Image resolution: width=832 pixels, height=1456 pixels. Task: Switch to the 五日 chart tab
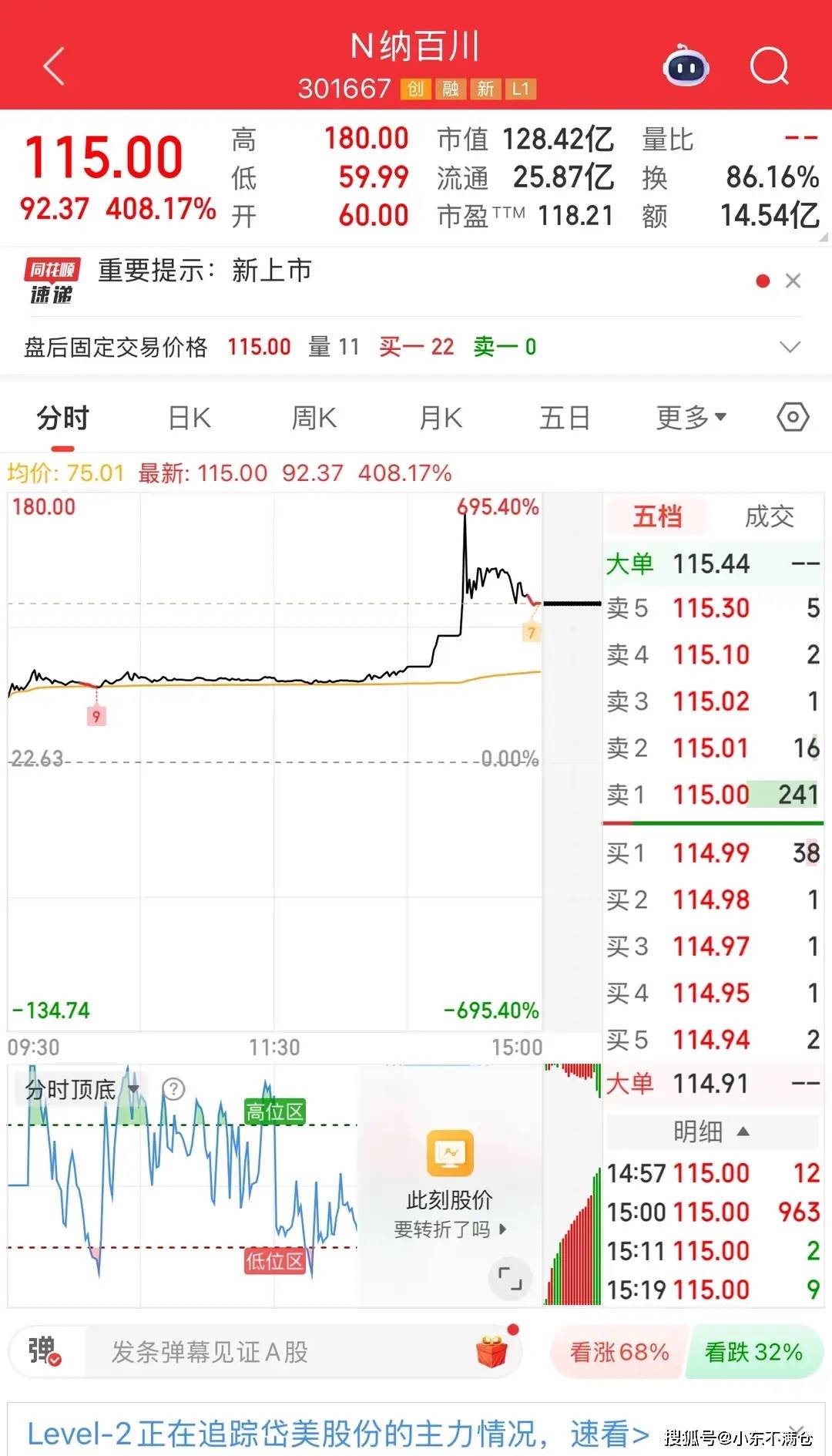click(565, 419)
